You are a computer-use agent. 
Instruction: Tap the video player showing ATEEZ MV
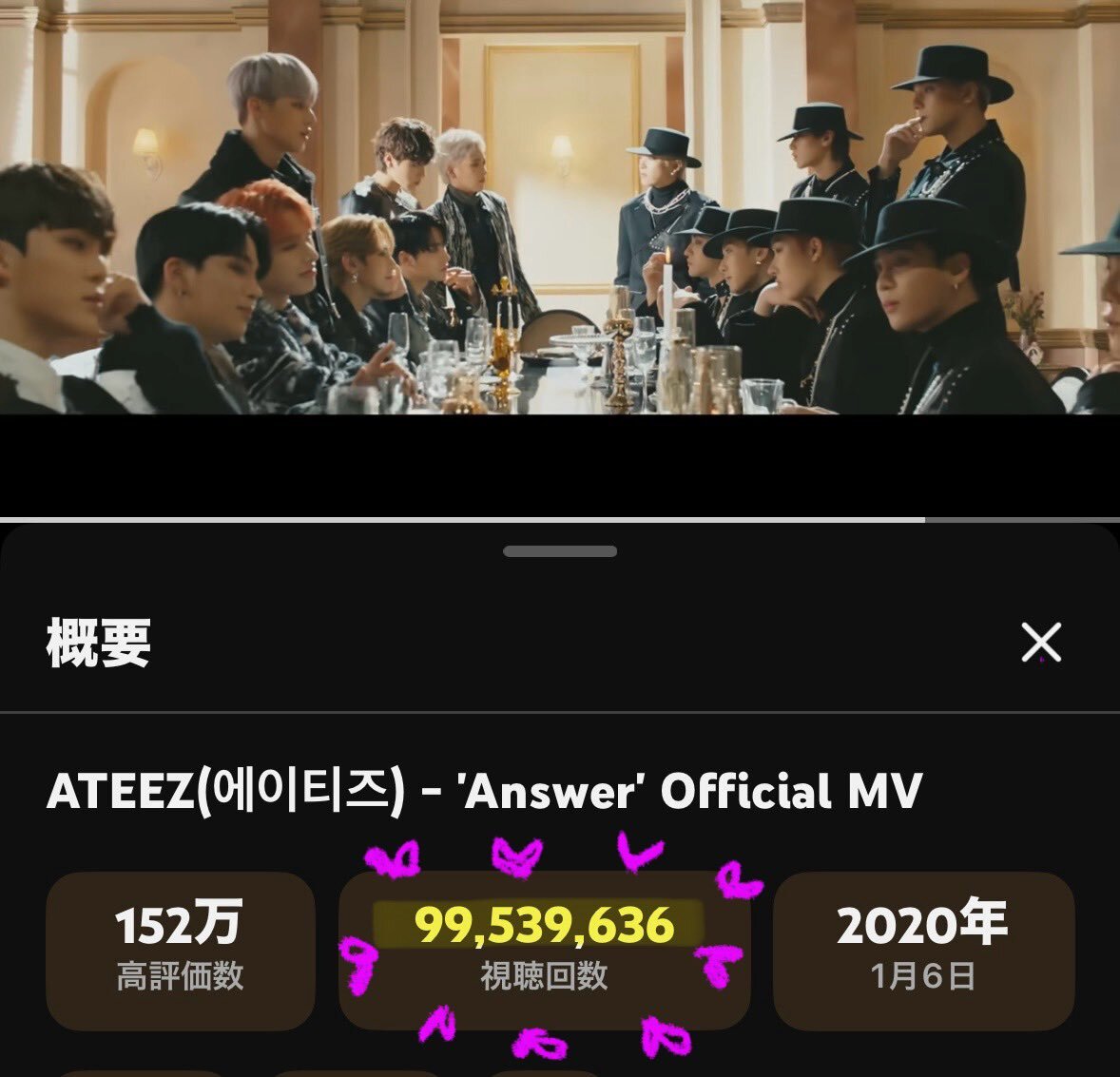(560, 258)
